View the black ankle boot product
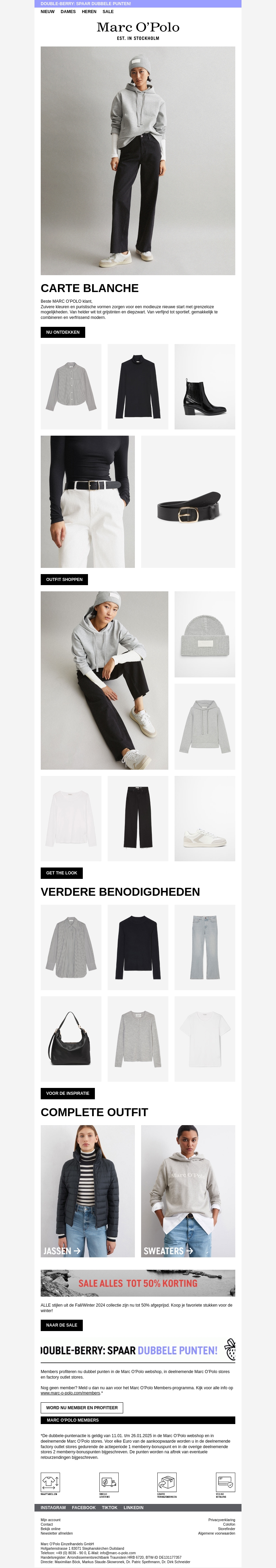This screenshot has width=276, height=1568. 205,386
